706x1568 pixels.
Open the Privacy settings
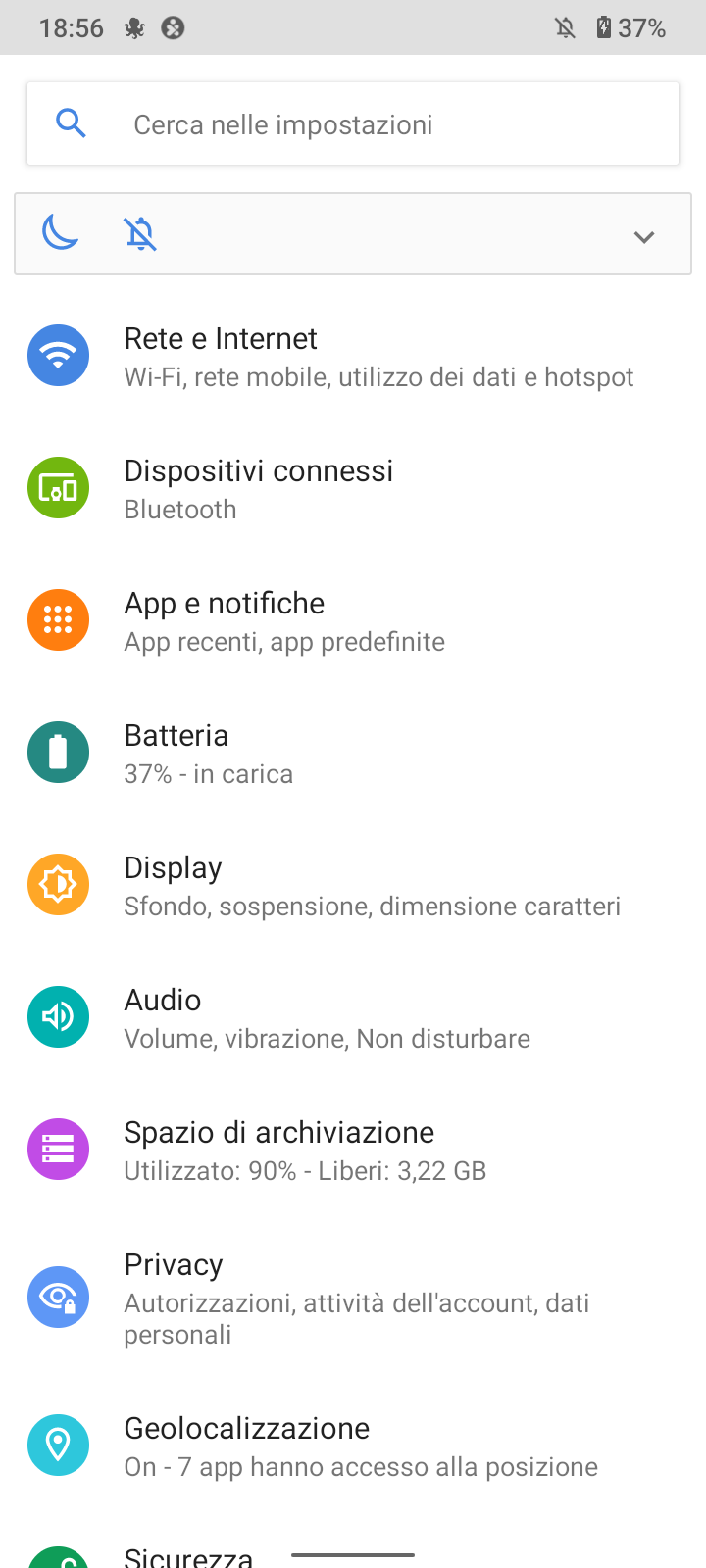click(353, 1298)
